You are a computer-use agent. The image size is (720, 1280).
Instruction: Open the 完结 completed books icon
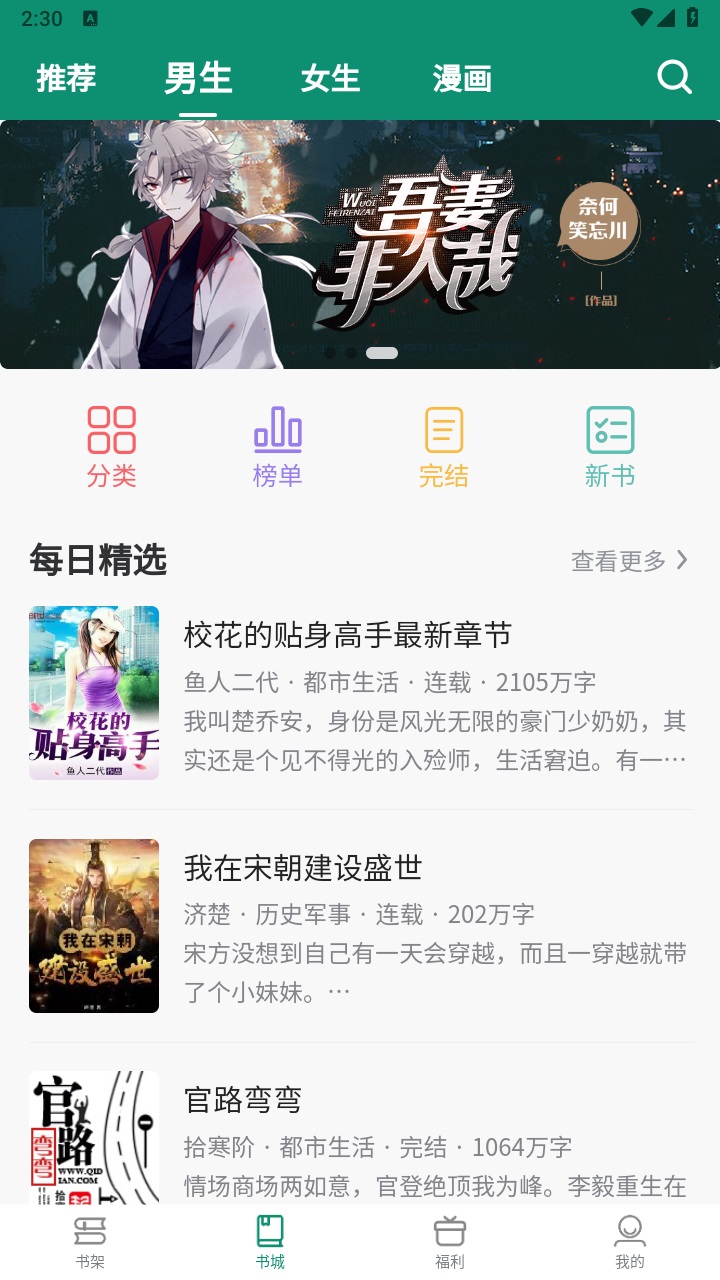pos(443,428)
